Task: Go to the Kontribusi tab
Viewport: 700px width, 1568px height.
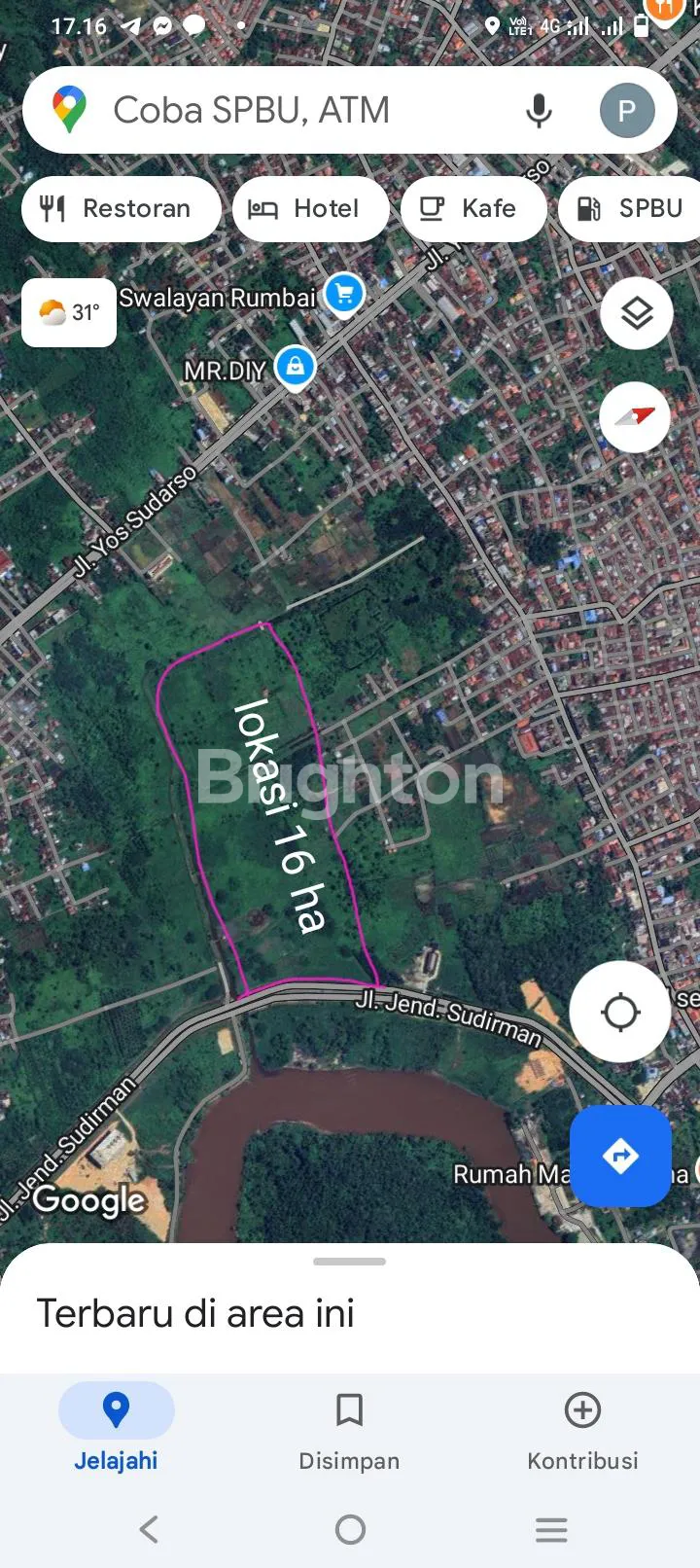Action: coord(582,1426)
